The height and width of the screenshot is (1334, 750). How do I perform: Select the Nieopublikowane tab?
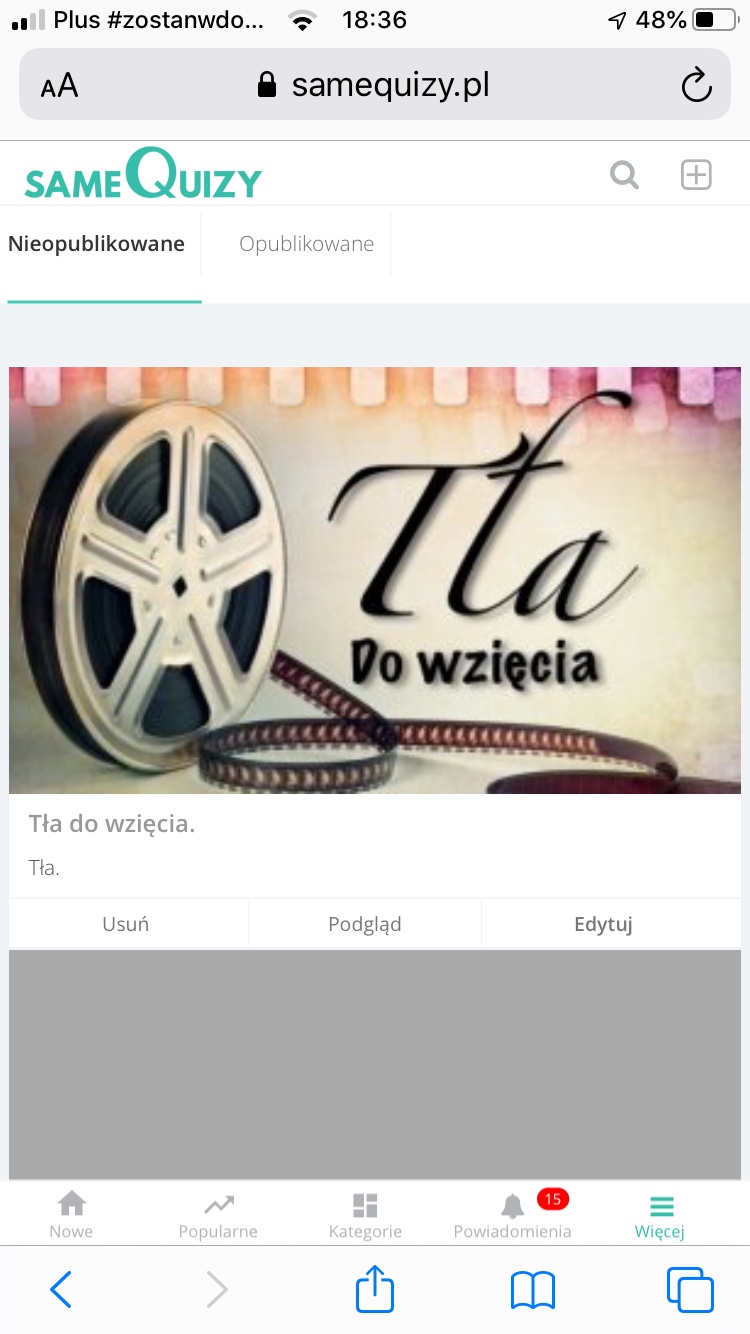click(x=97, y=244)
